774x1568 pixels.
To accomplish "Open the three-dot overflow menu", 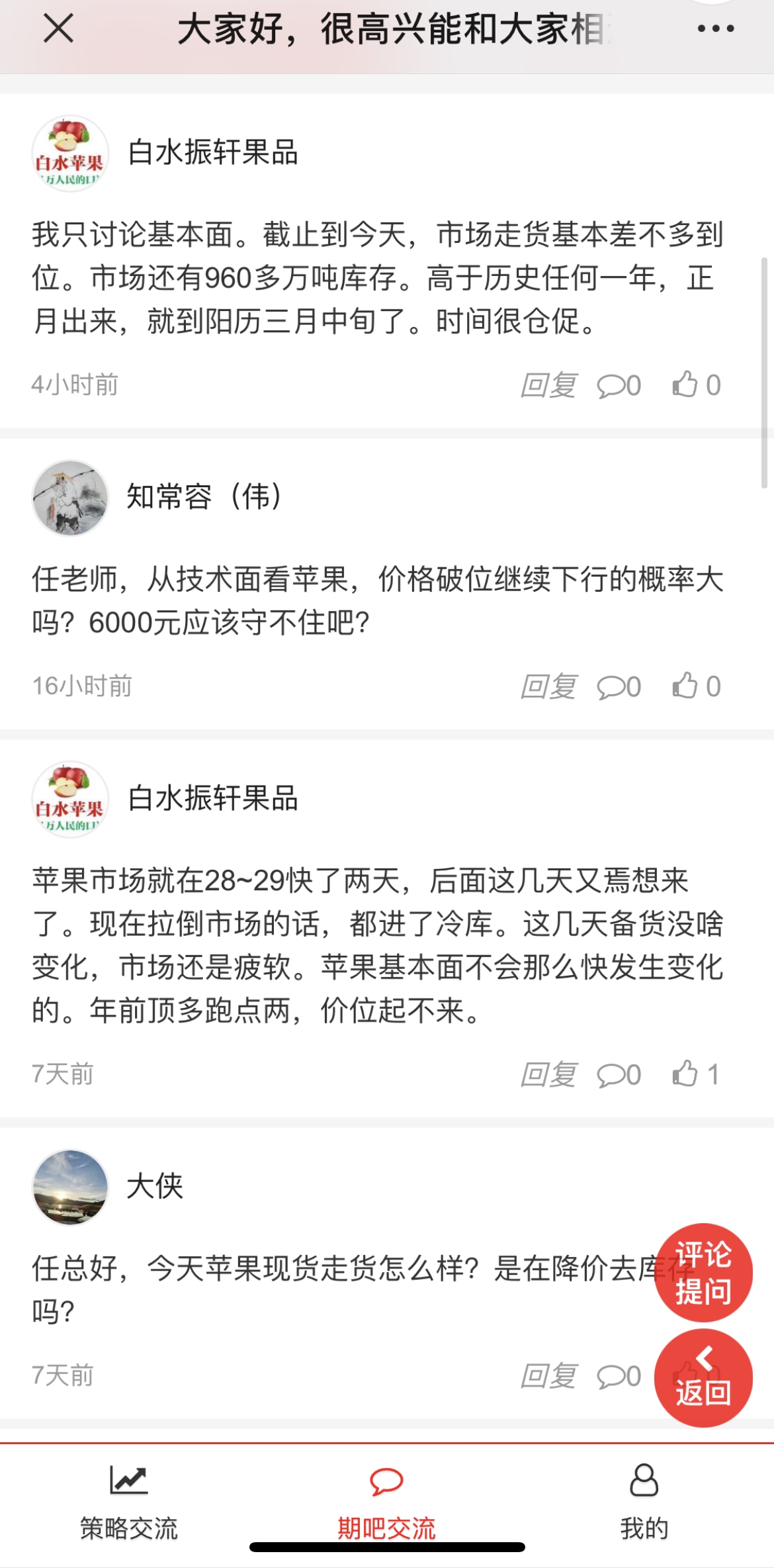I will [x=716, y=29].
